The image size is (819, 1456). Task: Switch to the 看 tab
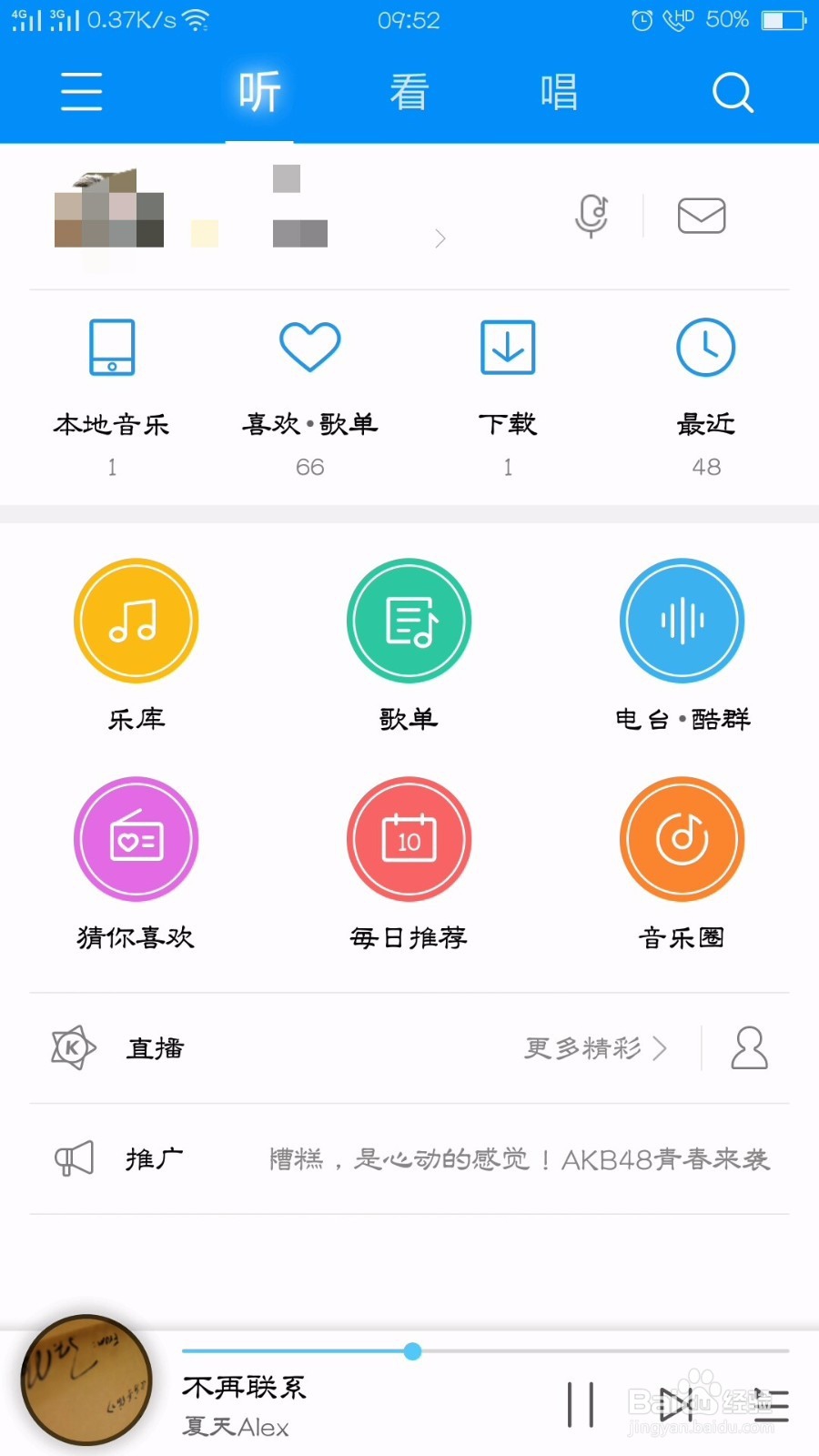pyautogui.click(x=409, y=92)
